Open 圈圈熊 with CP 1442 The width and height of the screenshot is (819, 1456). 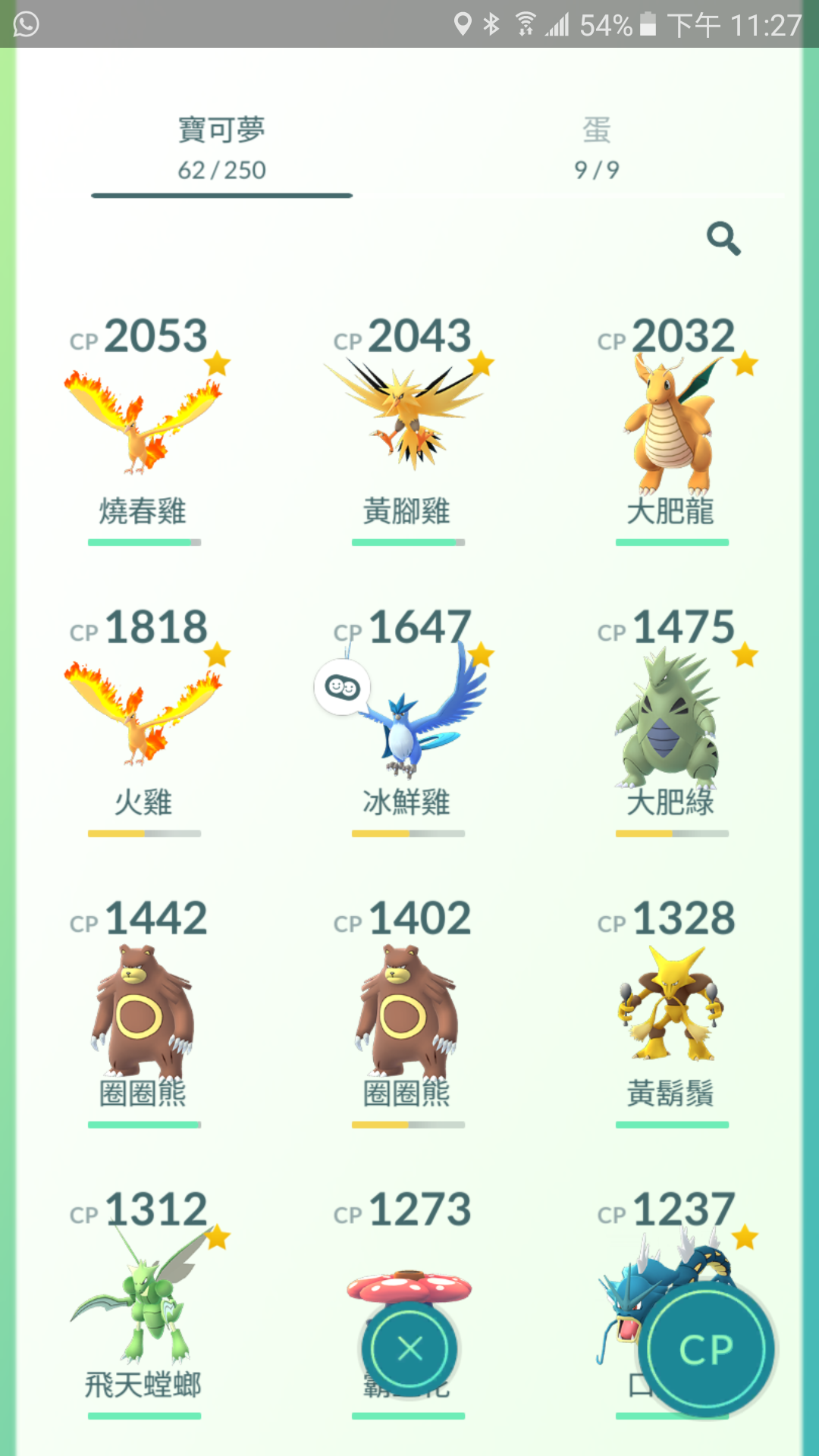coord(144,1009)
